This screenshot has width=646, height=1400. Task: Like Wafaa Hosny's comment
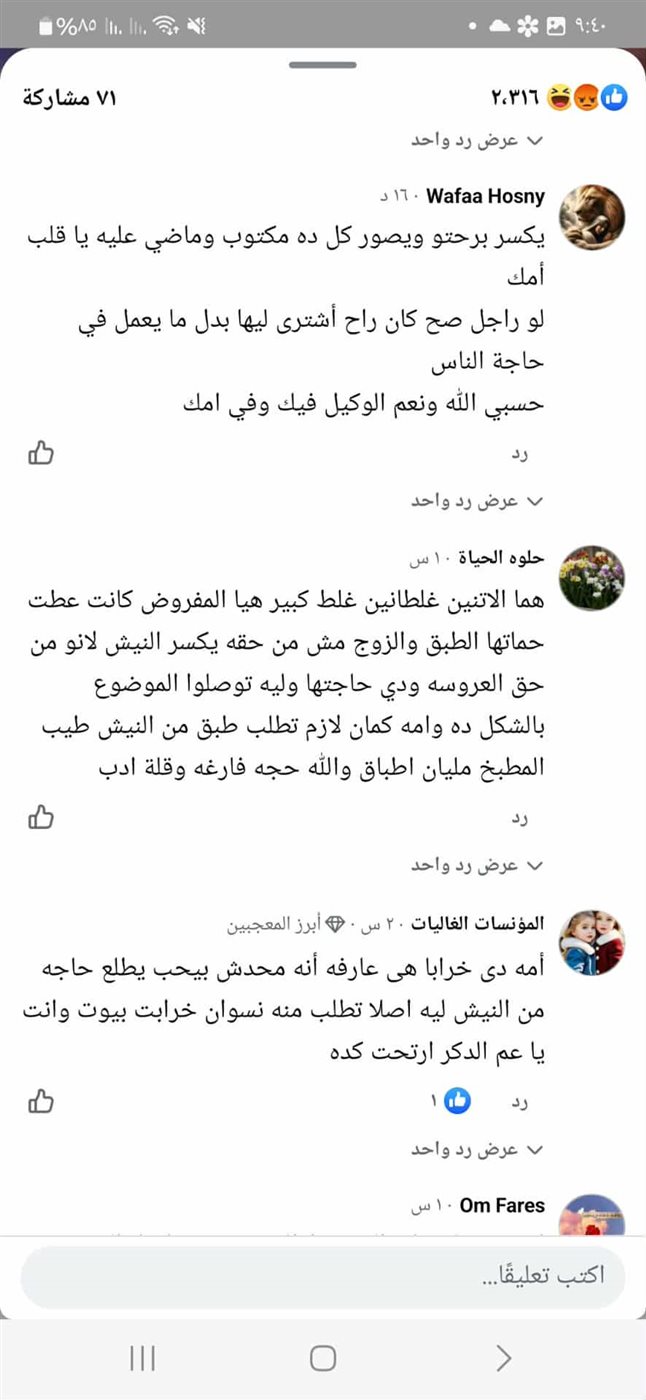click(41, 453)
